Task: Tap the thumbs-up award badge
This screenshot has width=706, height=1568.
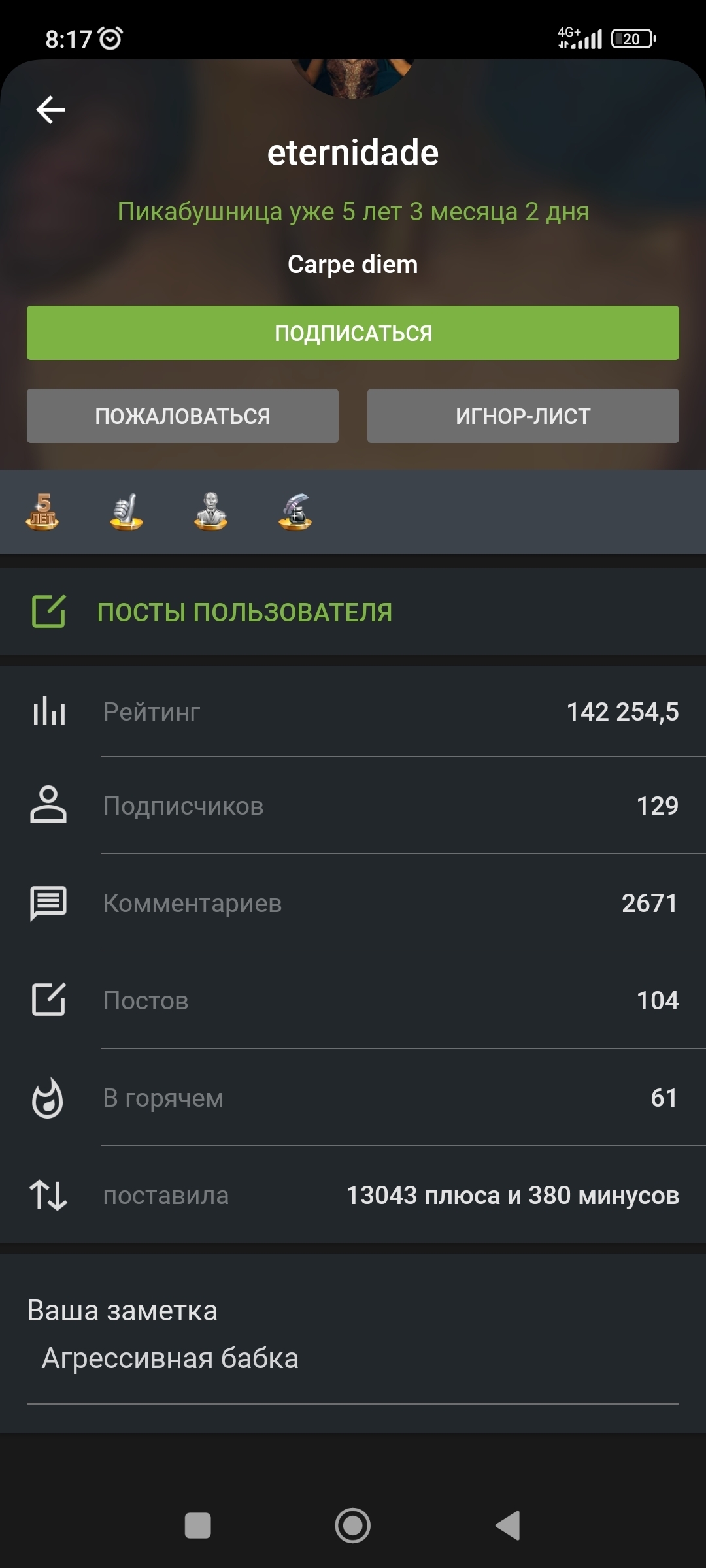Action: pyautogui.click(x=126, y=512)
